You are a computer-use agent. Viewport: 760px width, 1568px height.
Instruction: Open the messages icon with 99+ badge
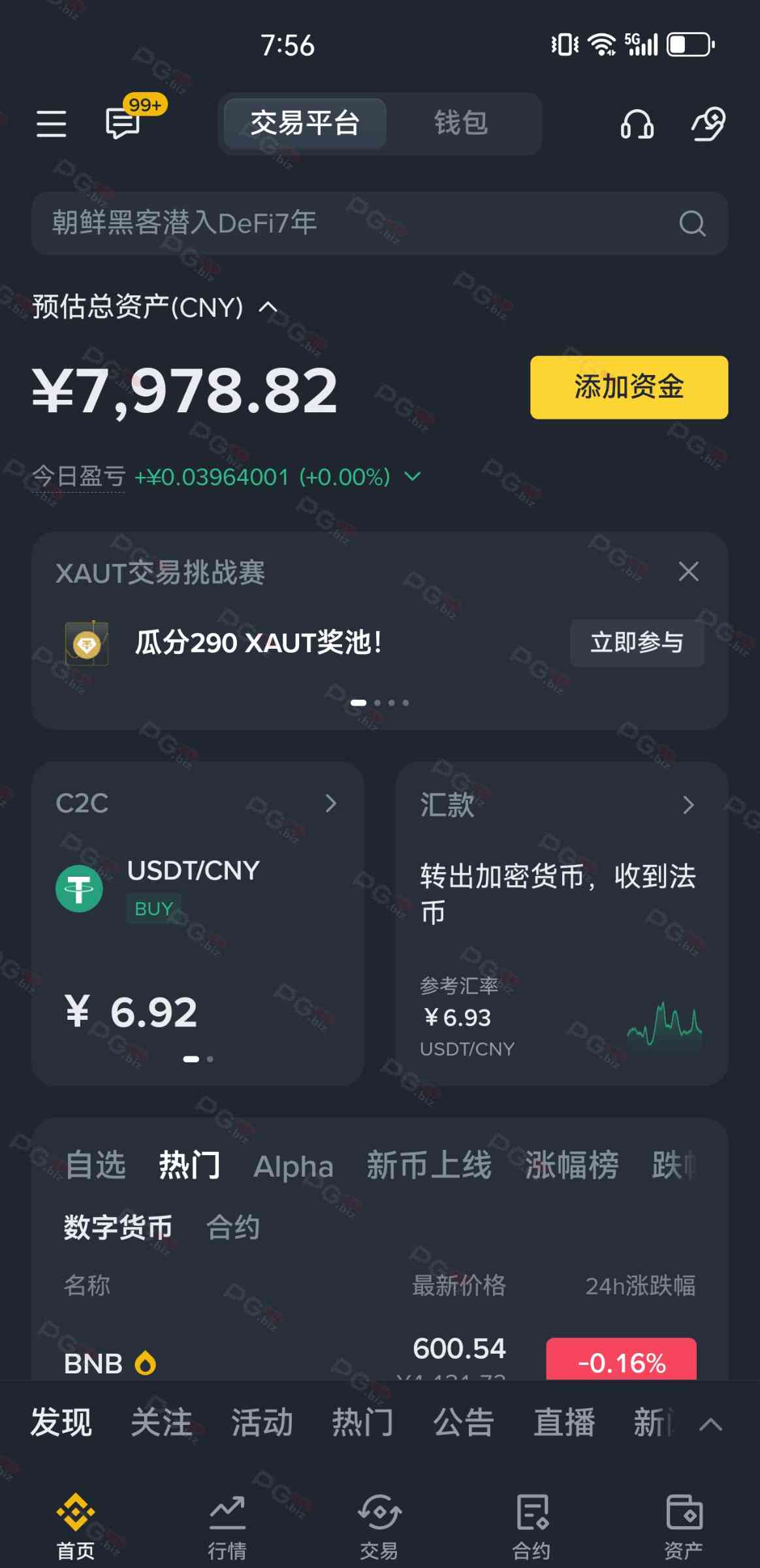124,122
